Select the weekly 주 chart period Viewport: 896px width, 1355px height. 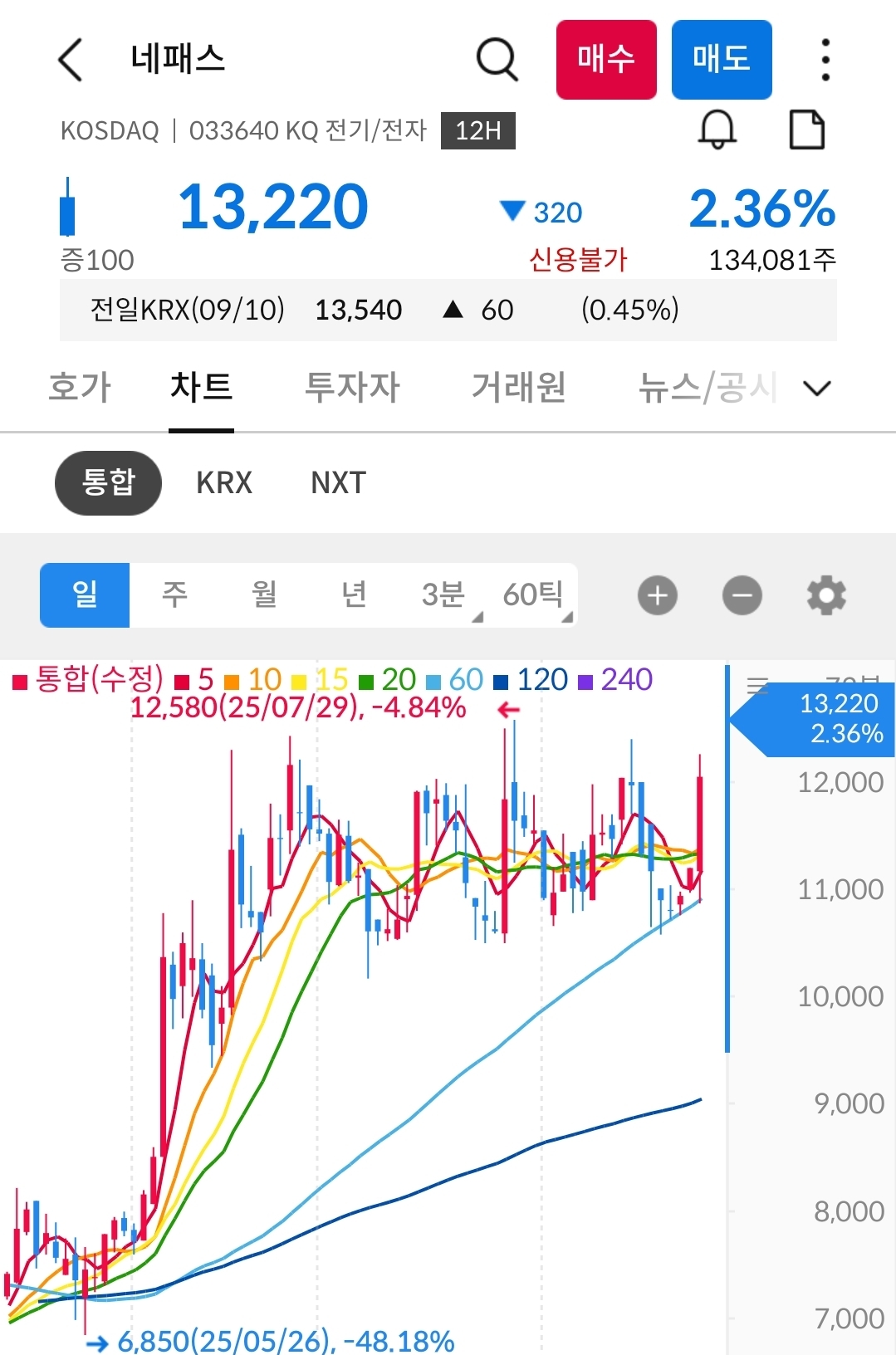174,594
